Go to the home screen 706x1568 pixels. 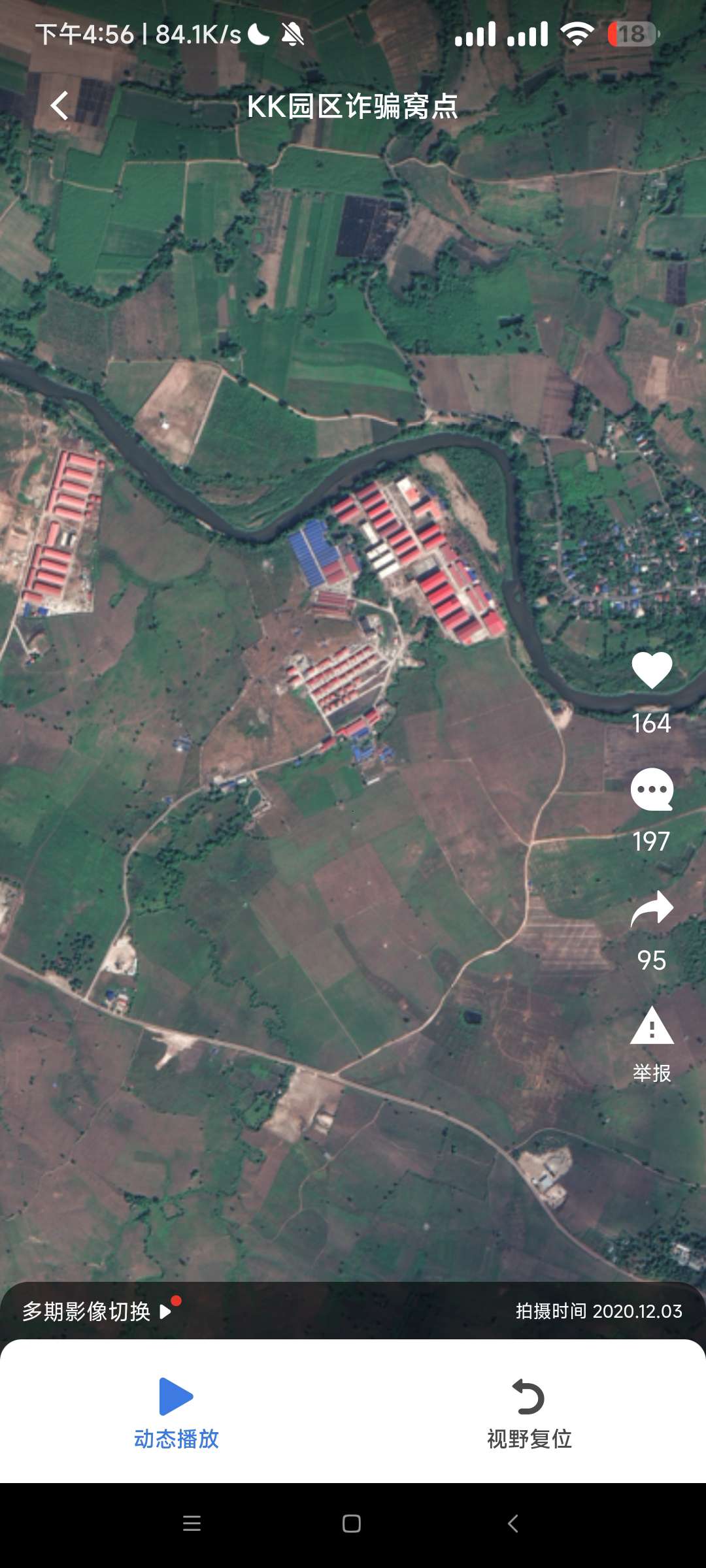(x=352, y=1524)
